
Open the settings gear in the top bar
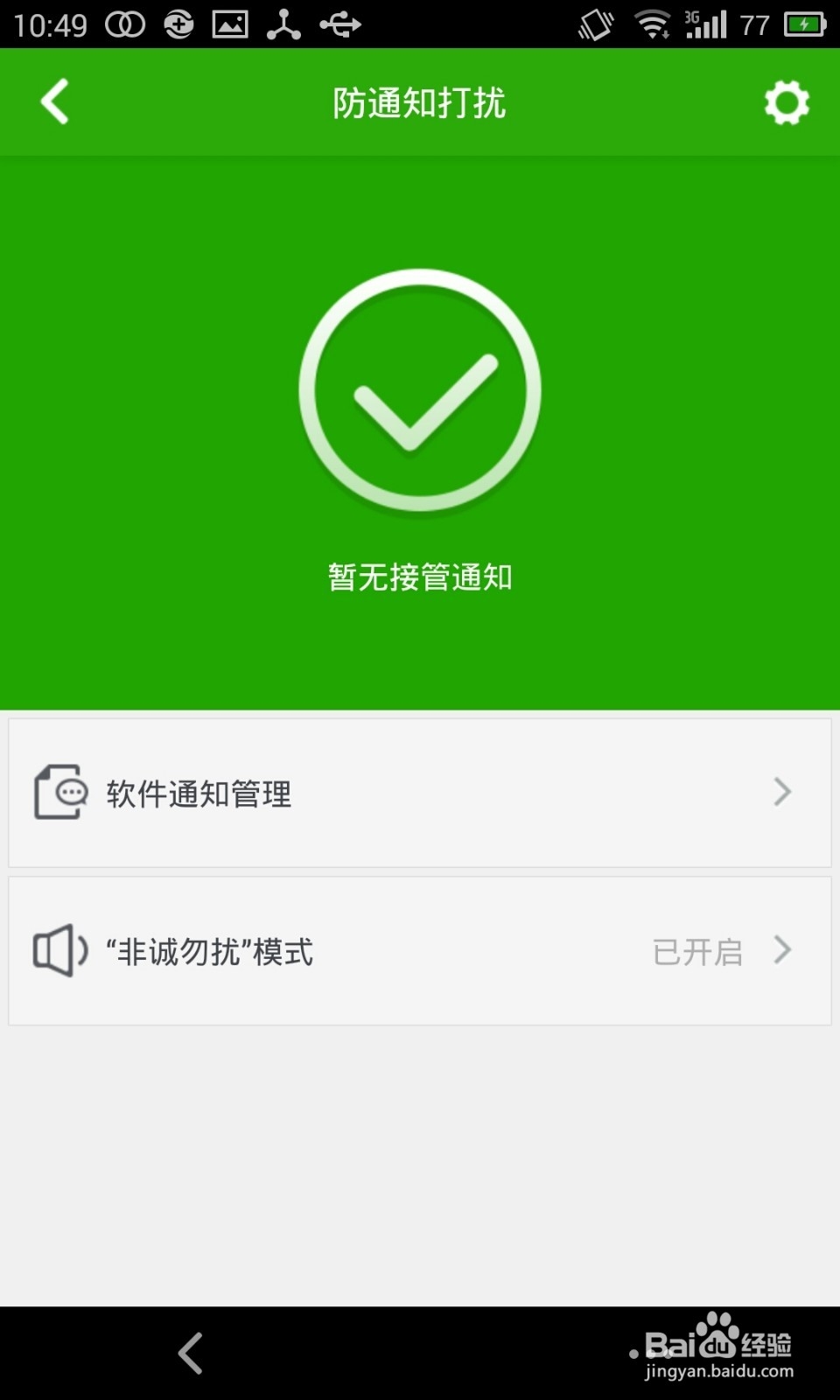click(787, 101)
